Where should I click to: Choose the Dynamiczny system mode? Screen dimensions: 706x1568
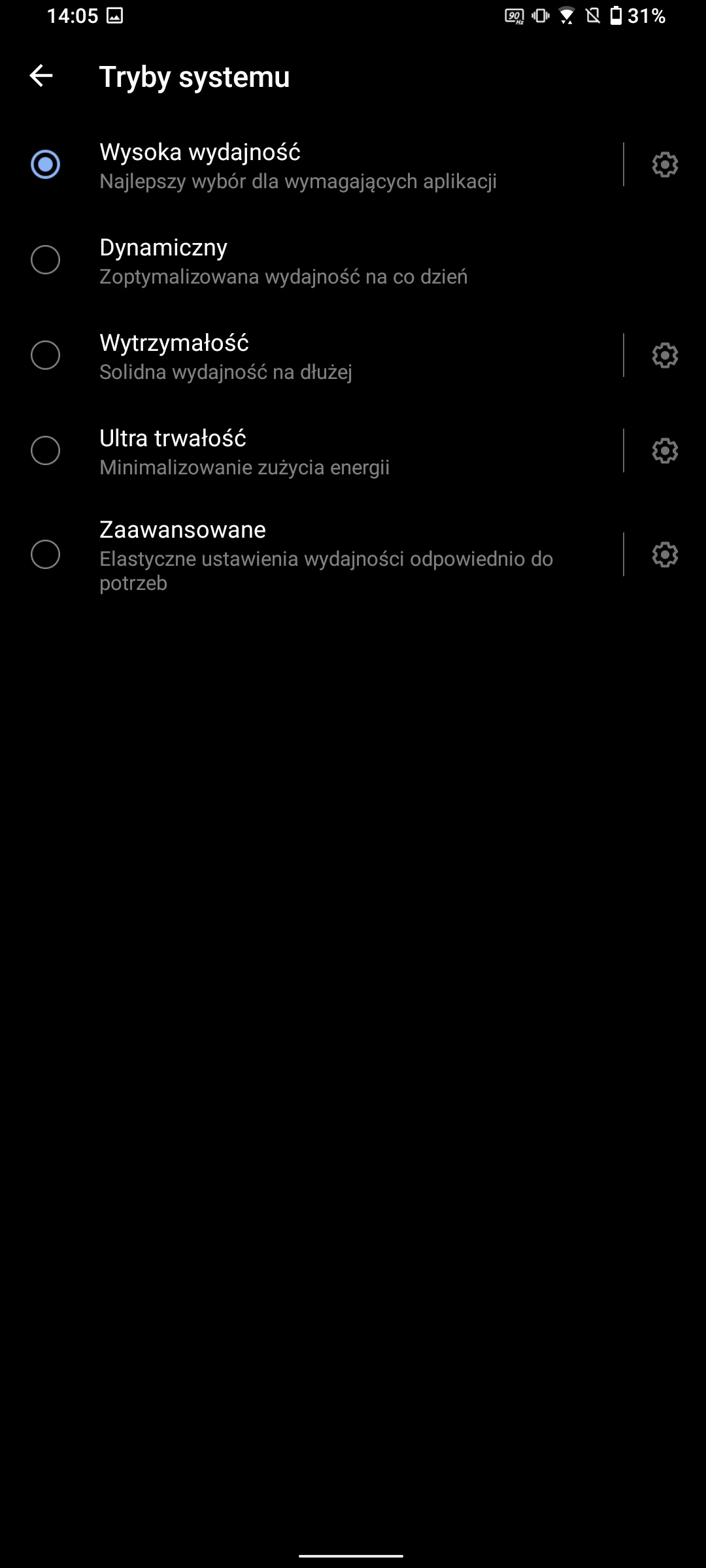point(45,260)
